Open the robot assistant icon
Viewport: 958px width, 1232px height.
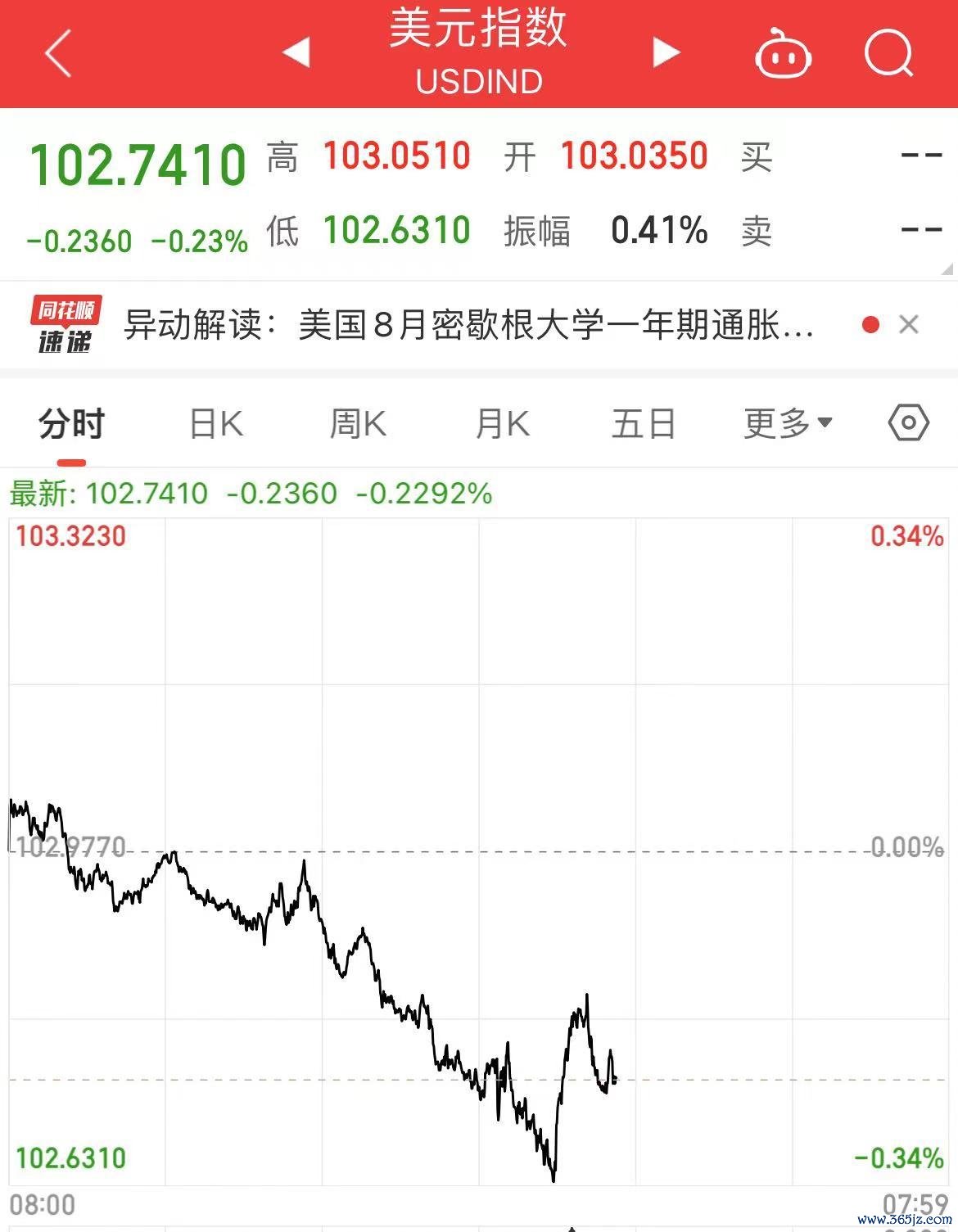coord(782,55)
